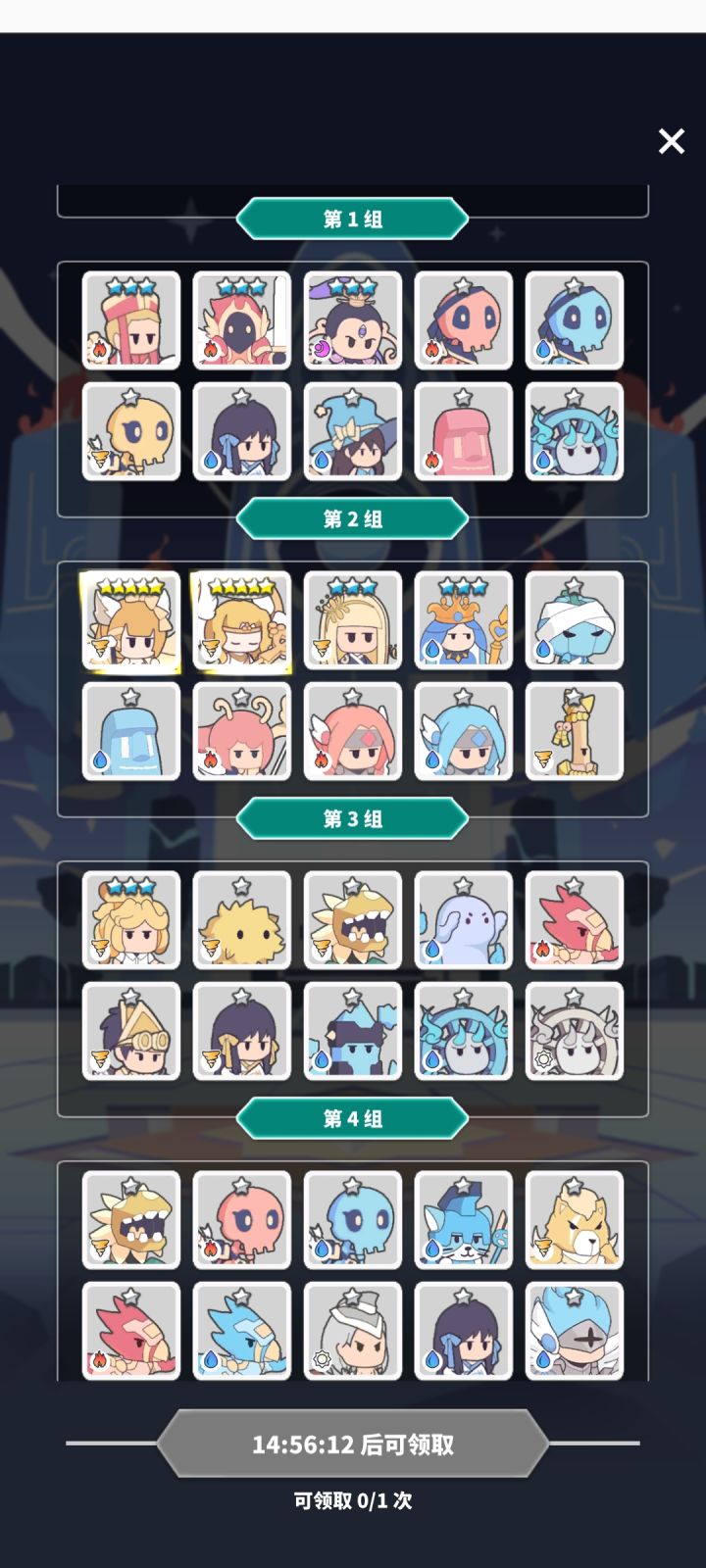Open the blue cat hero in 第4组
The image size is (706, 1568).
point(464,1220)
